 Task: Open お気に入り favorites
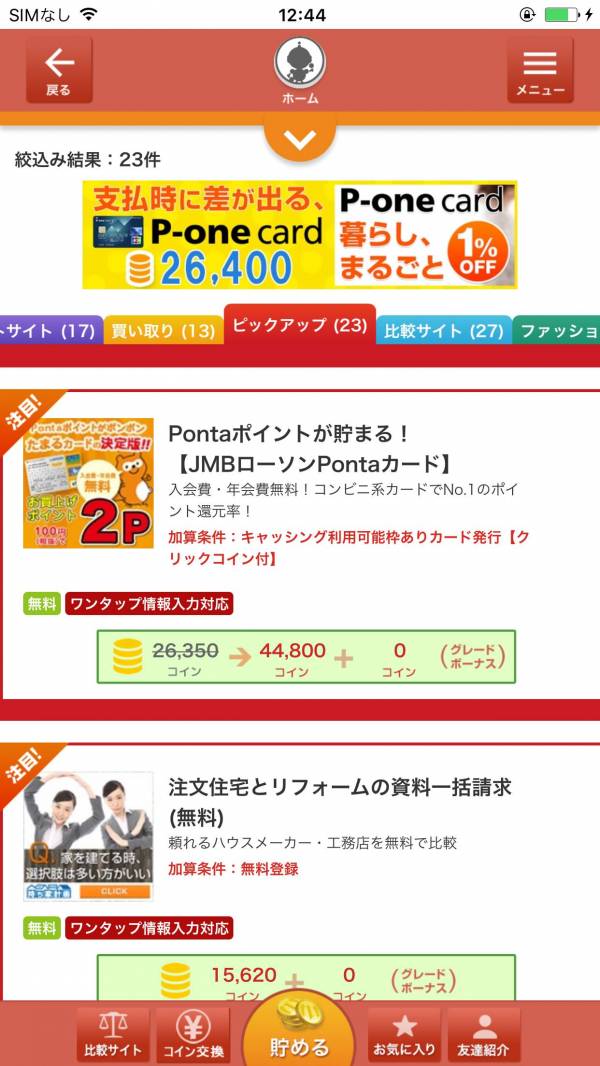404,1035
